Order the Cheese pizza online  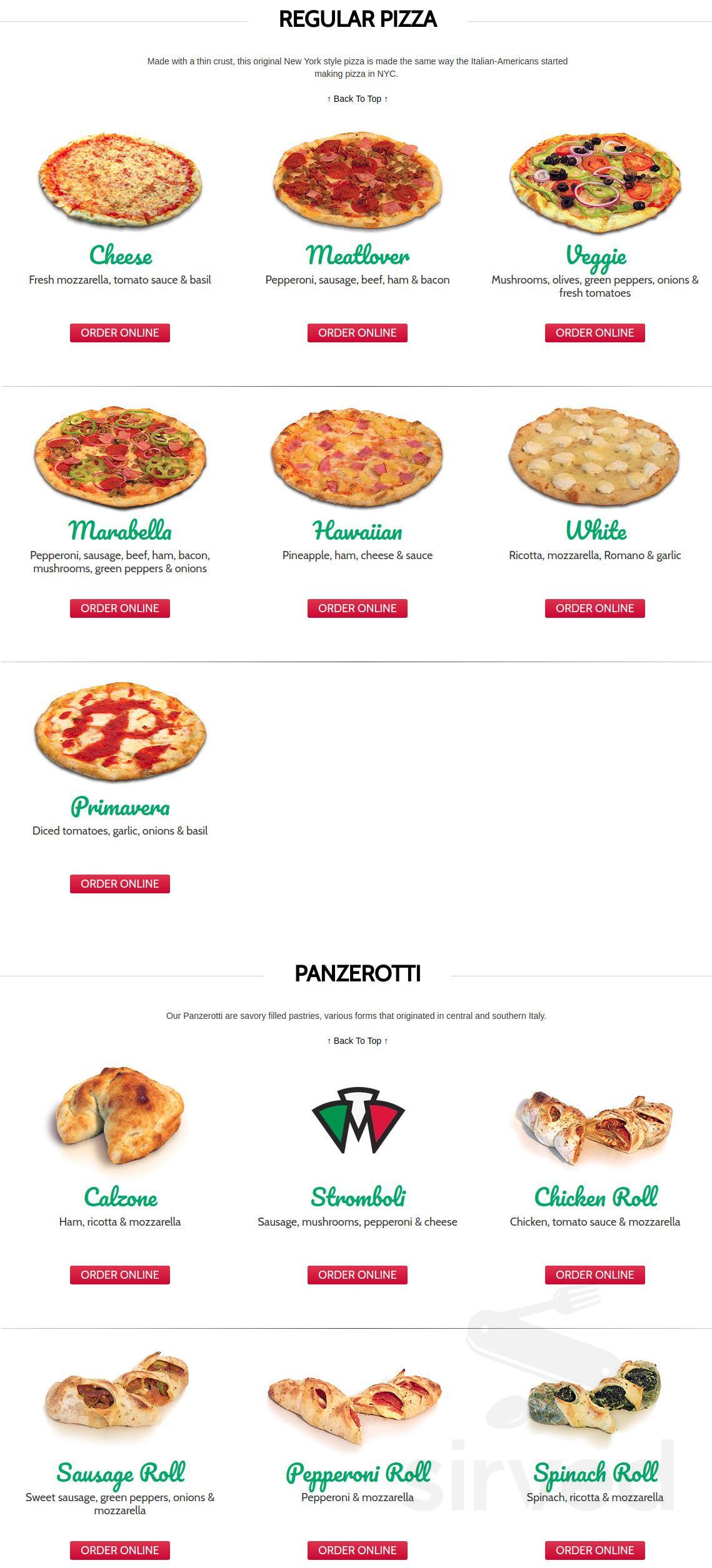(x=120, y=332)
